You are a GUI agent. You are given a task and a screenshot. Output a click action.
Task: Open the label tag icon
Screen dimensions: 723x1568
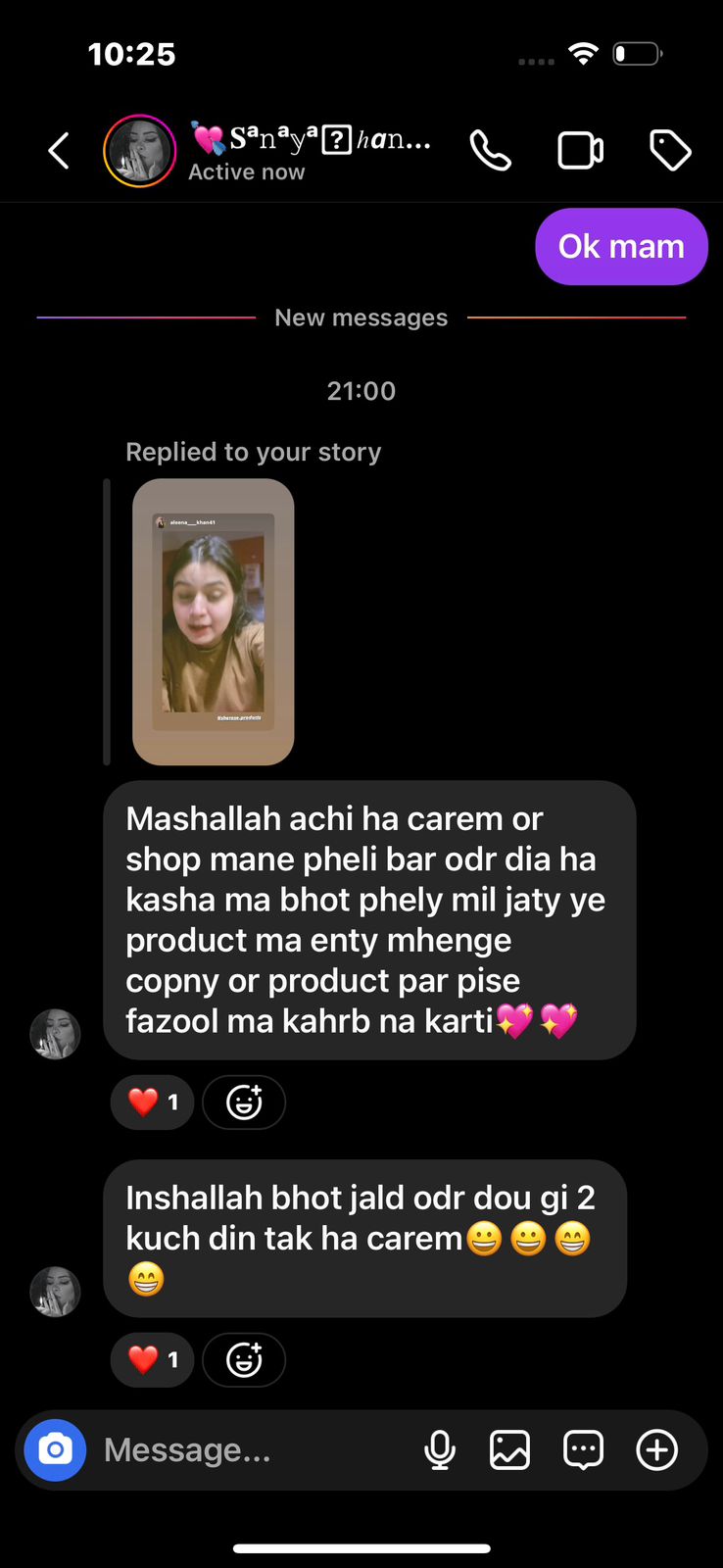point(670,151)
